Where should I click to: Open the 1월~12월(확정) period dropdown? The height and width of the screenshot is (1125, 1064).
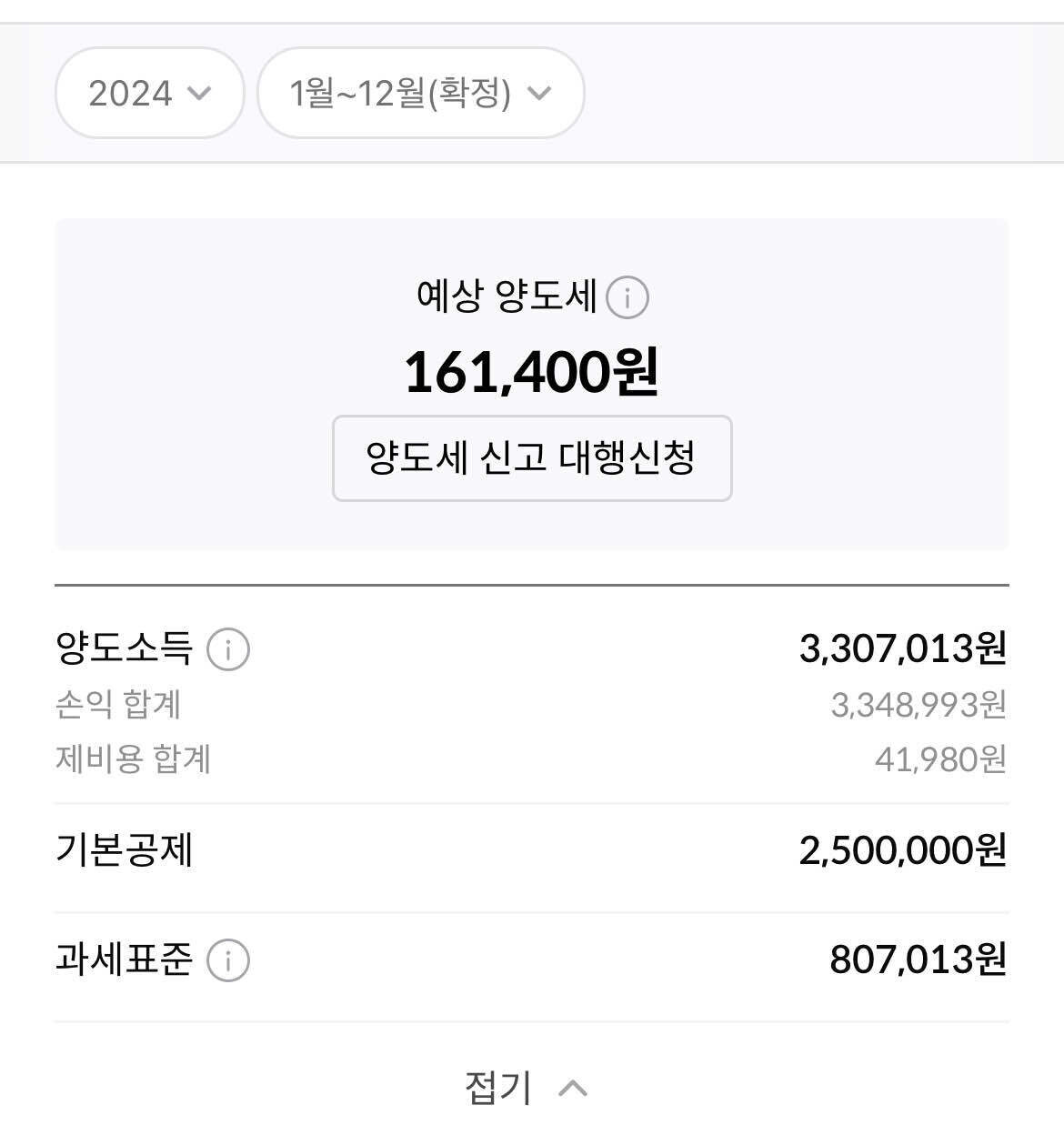point(420,93)
